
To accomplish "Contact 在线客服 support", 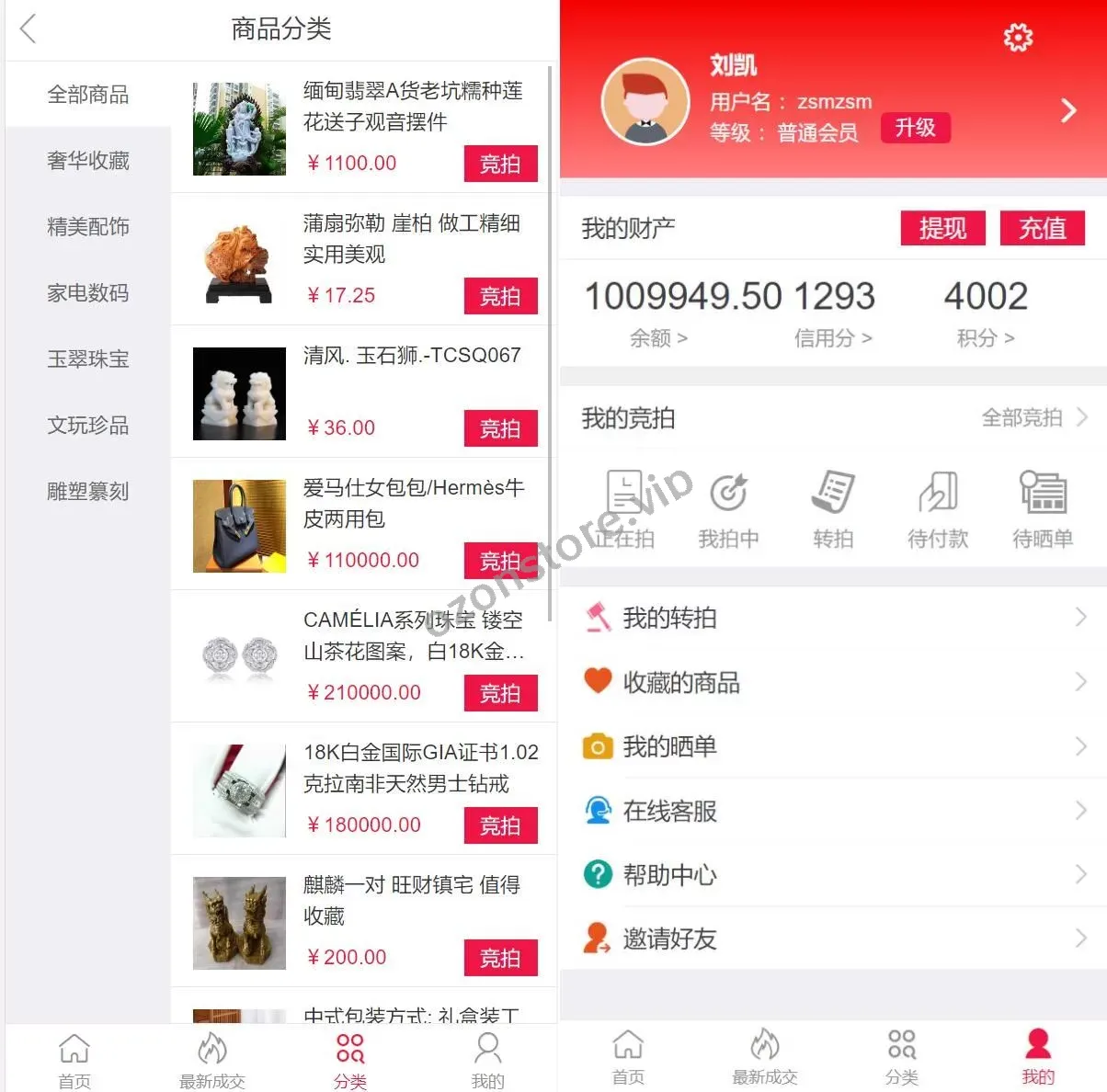I will [x=832, y=811].
